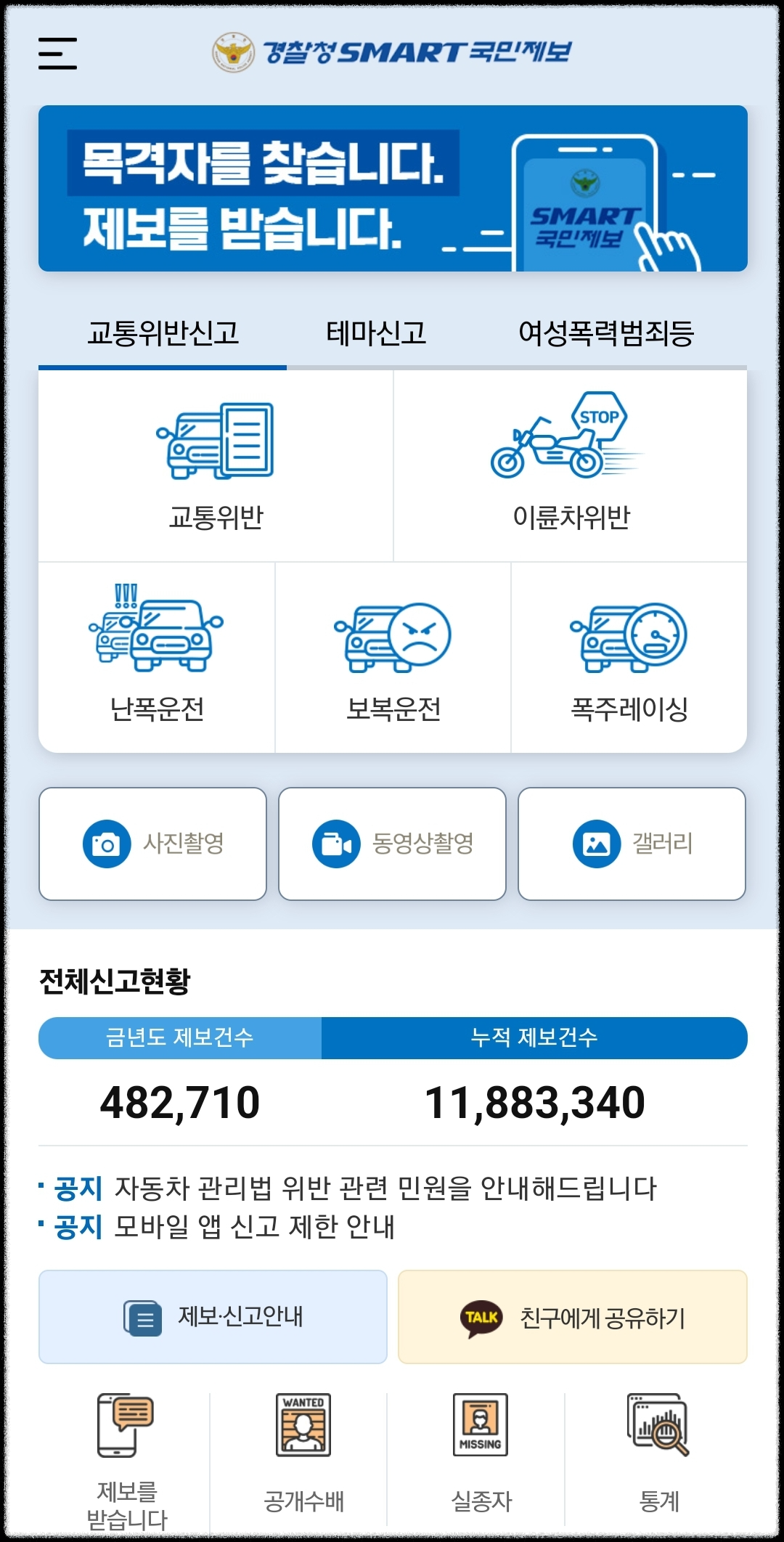Tap the KakaoTalk TALK share icon
784x1542 pixels.
pyautogui.click(x=481, y=1315)
